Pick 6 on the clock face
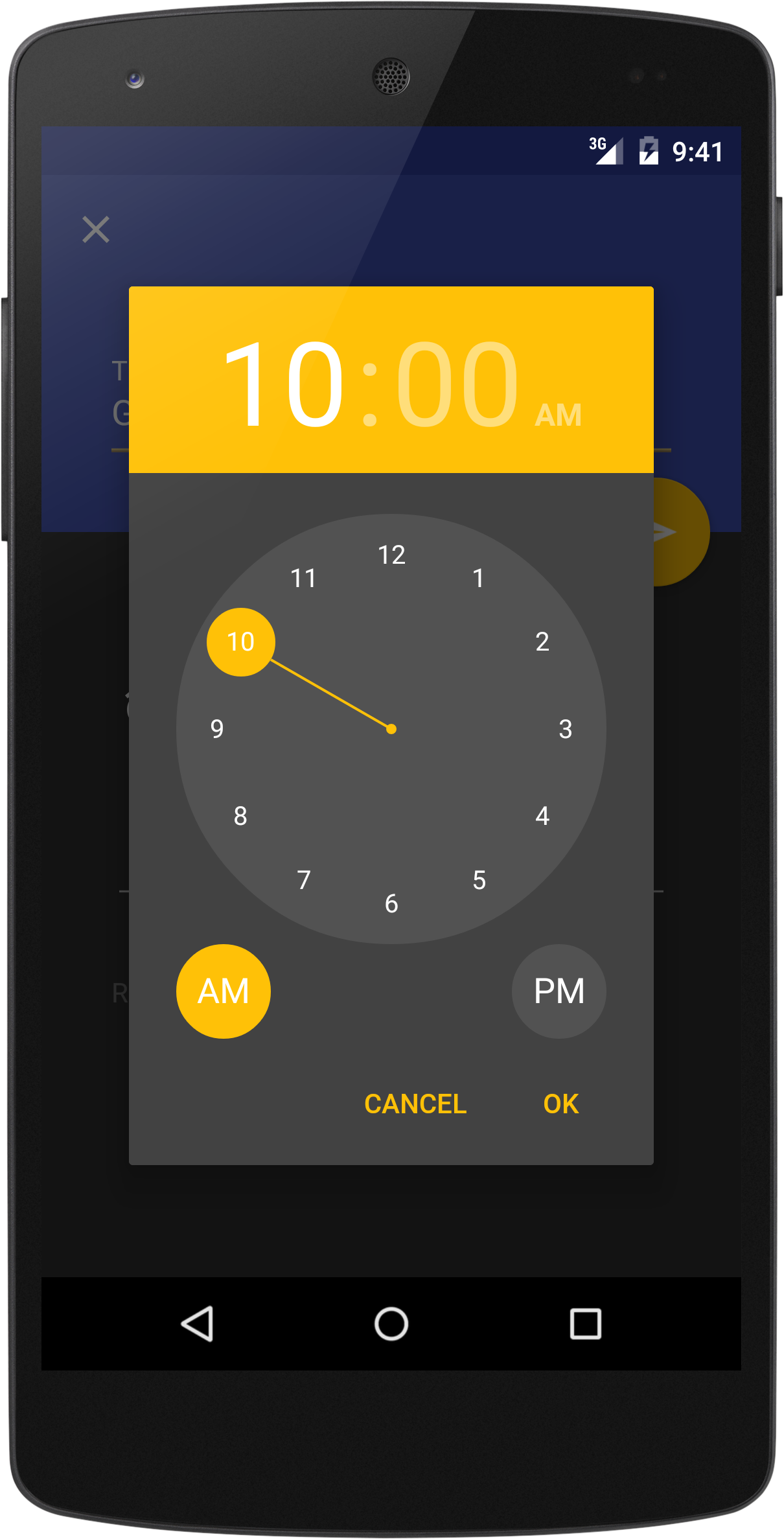The image size is (784, 1539). pos(391,903)
